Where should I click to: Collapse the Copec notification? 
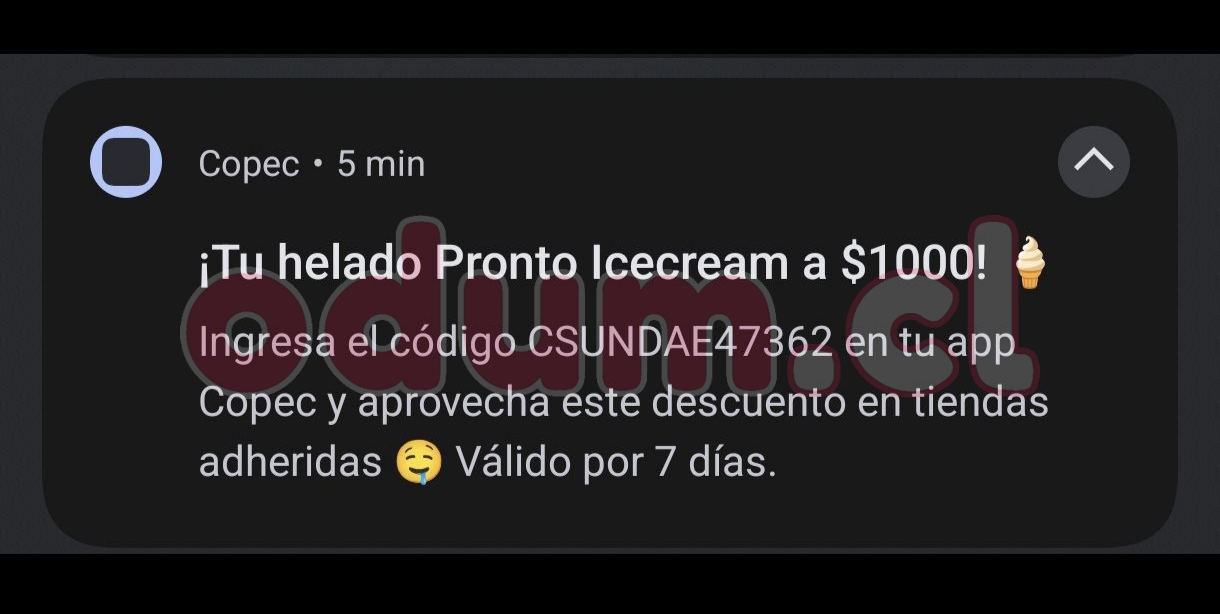point(1093,161)
